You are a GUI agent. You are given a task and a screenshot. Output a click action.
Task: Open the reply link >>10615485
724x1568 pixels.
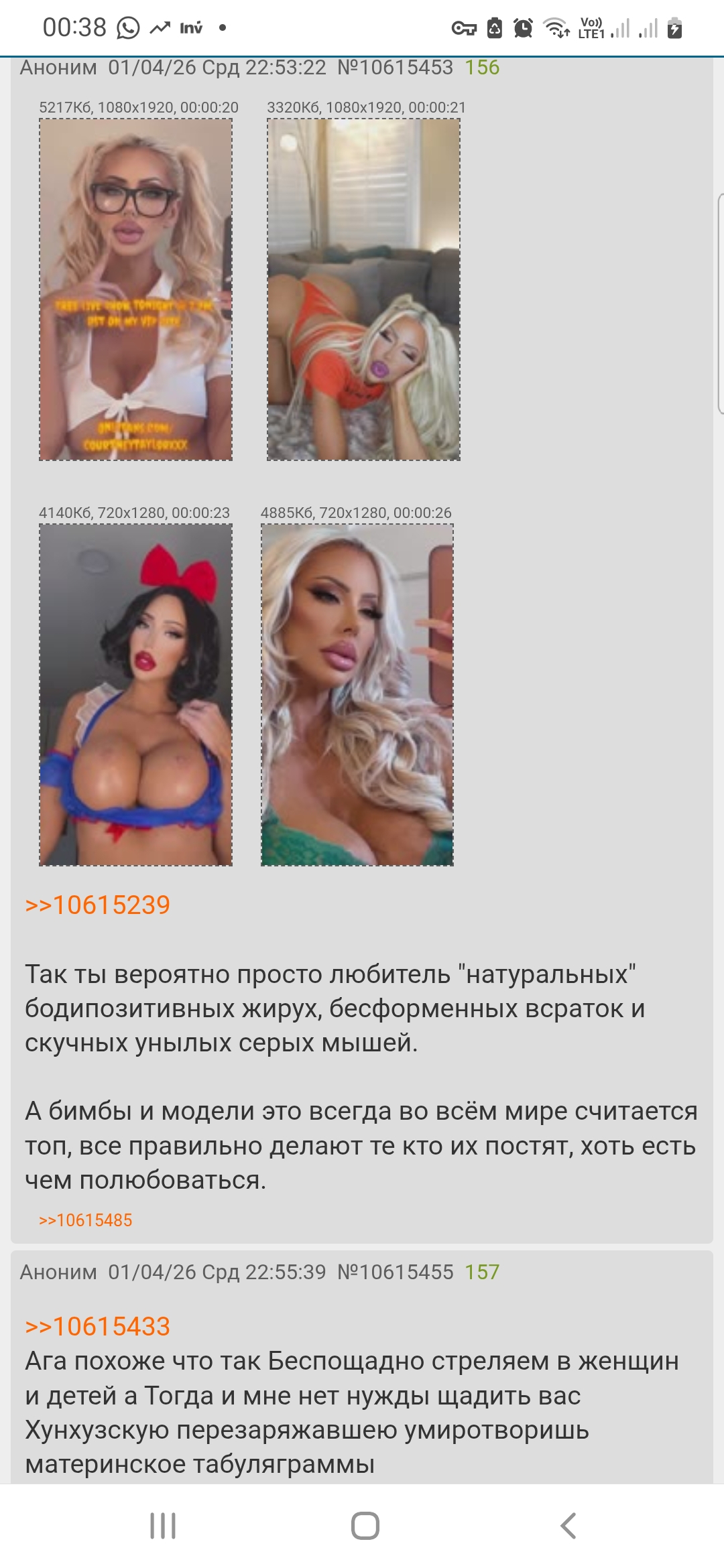[86, 1220]
